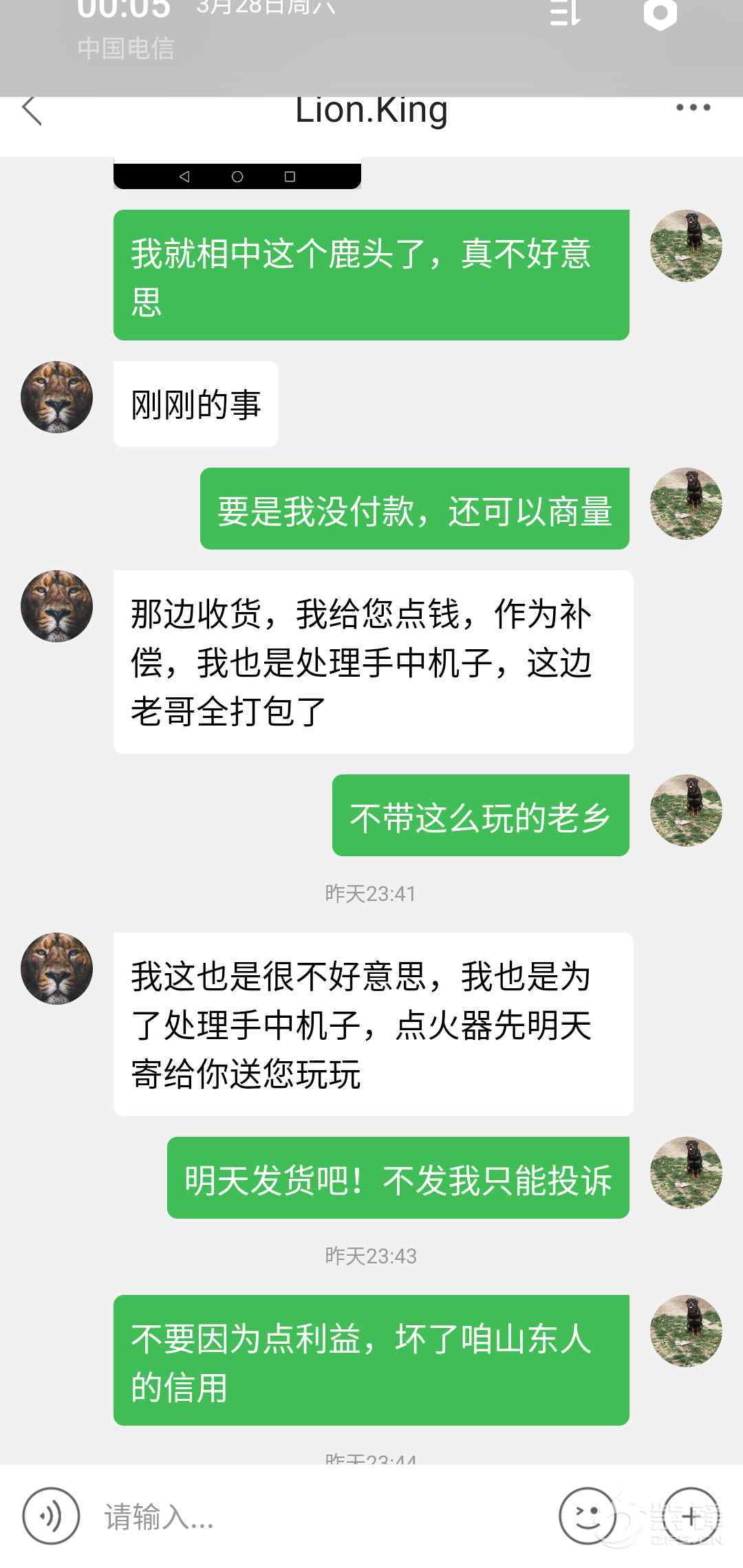Go back from the Lion.King chat
Viewport: 743px width, 1568px height.
[x=32, y=111]
